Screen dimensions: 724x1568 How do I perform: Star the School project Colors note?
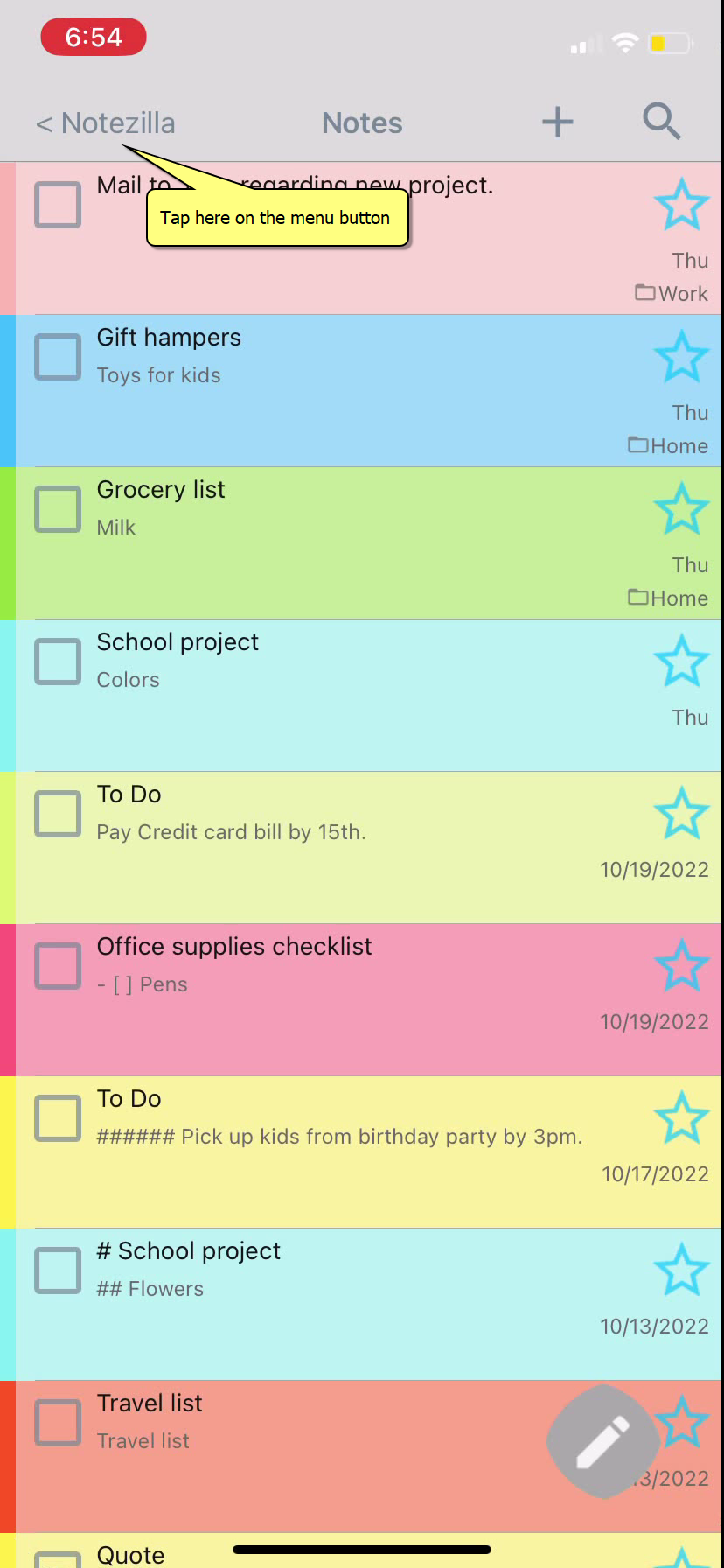pyautogui.click(x=681, y=661)
